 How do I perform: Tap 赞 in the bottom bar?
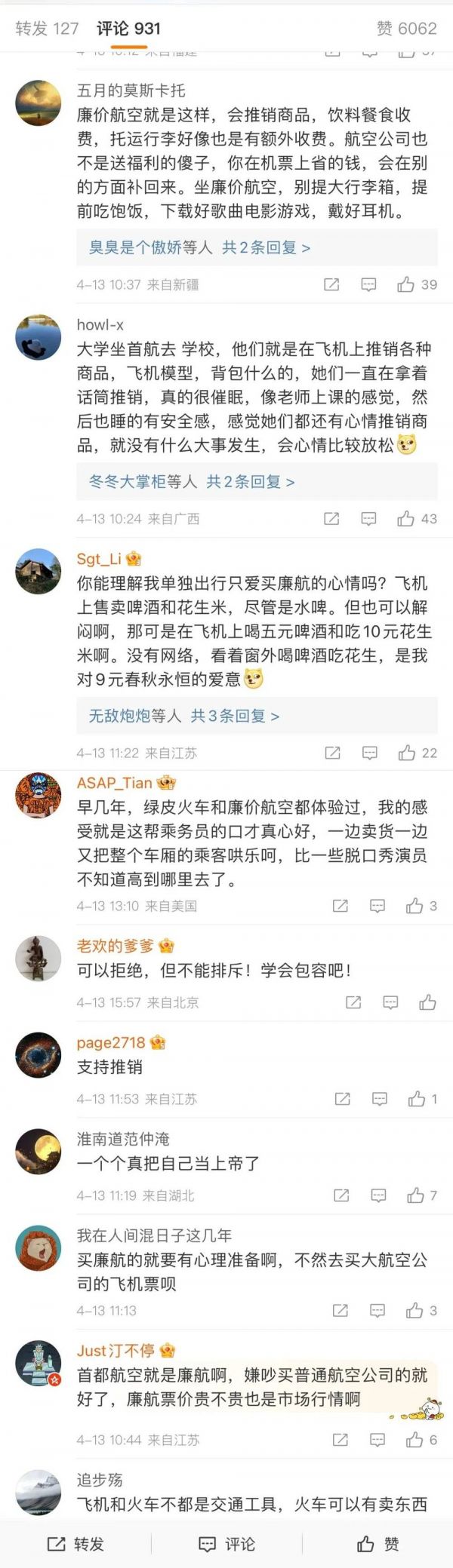[x=377, y=1544]
